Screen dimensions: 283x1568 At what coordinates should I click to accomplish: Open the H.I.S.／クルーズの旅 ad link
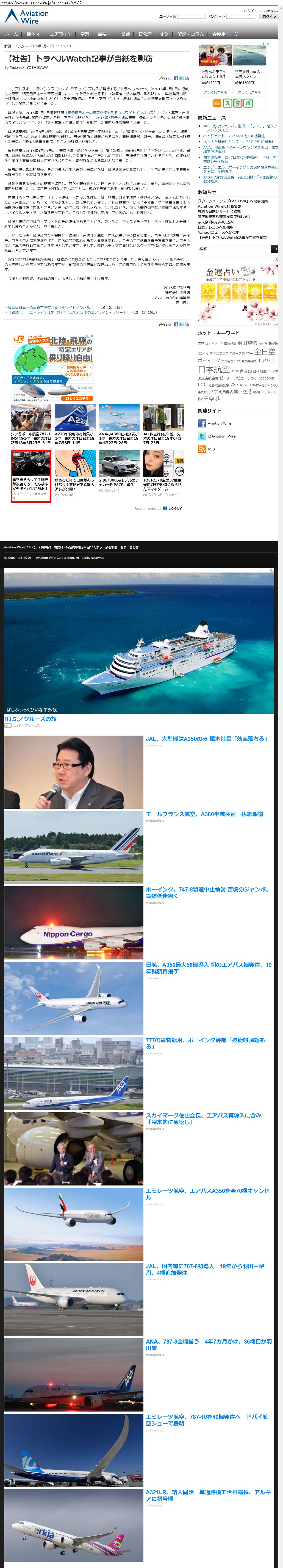pos(30,719)
